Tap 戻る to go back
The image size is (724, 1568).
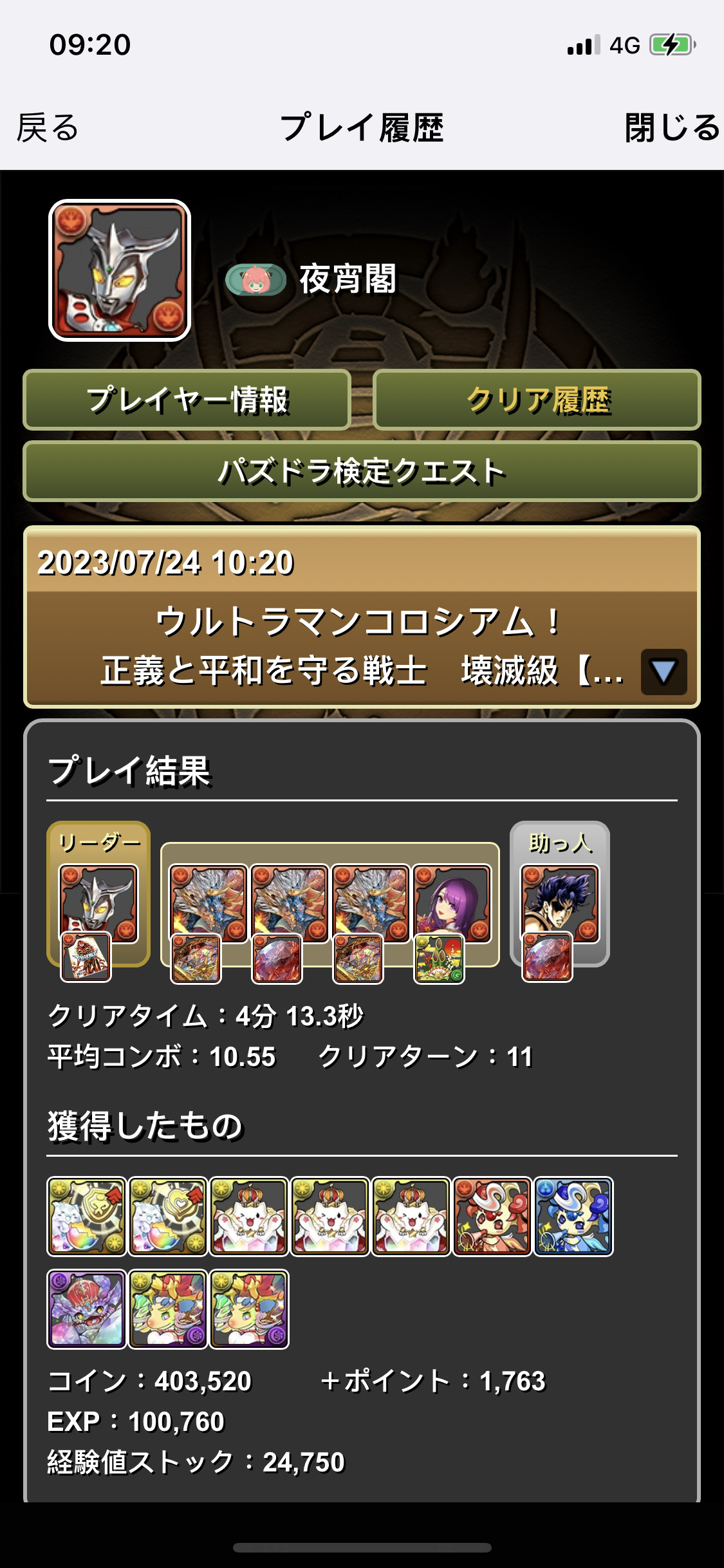[48, 127]
